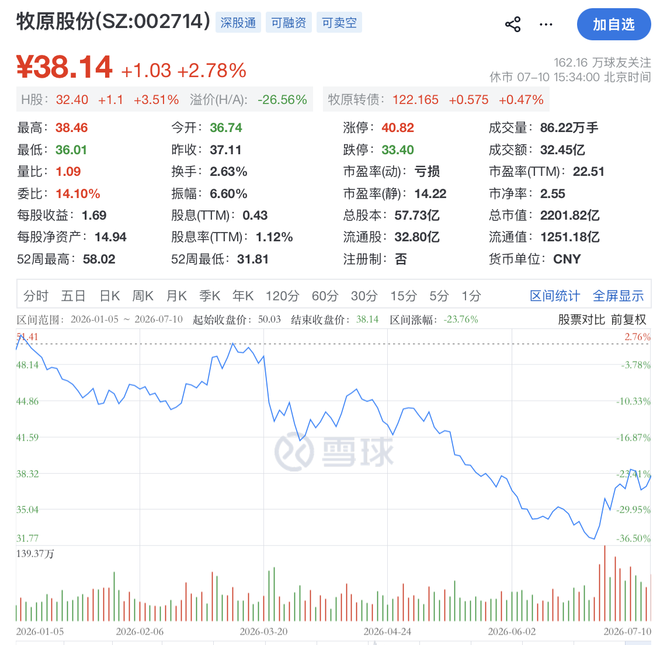The image size is (660, 645).
Task: Select the 周K chart tab
Action: [x=143, y=296]
